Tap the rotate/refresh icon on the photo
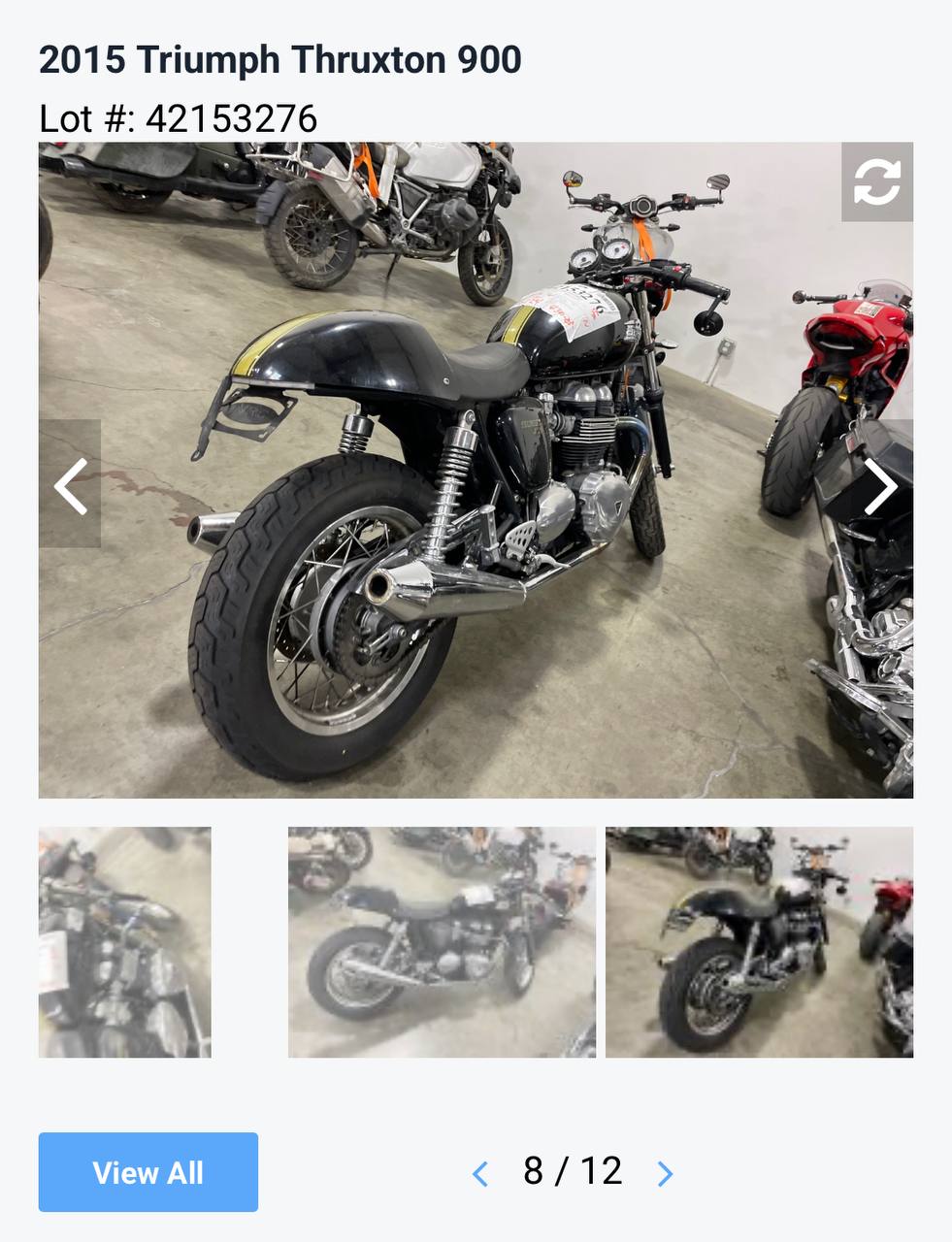Screen dimensions: 952x1242 pyautogui.click(x=876, y=182)
